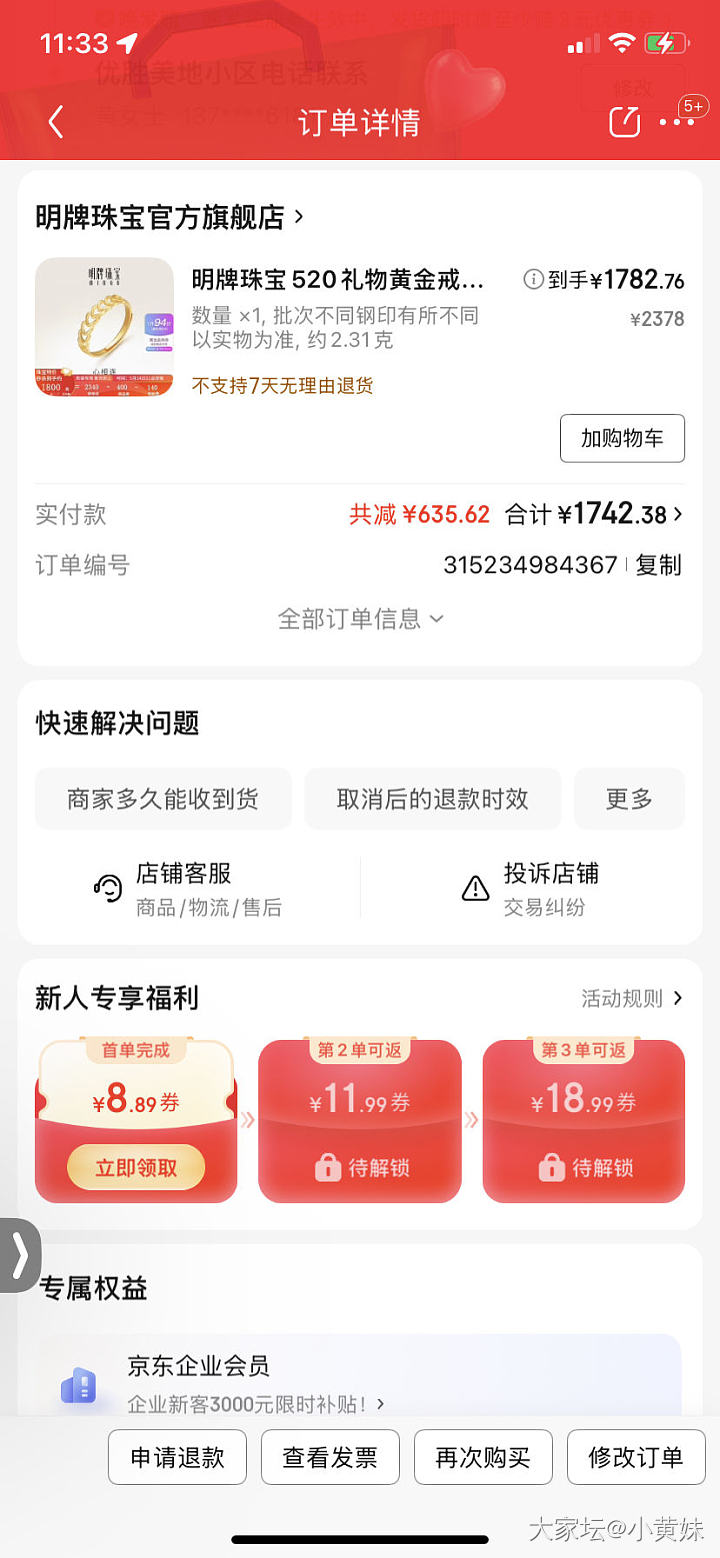This screenshot has height=1558, width=720.
Task: Tap 加购物车 button
Action: [x=622, y=438]
